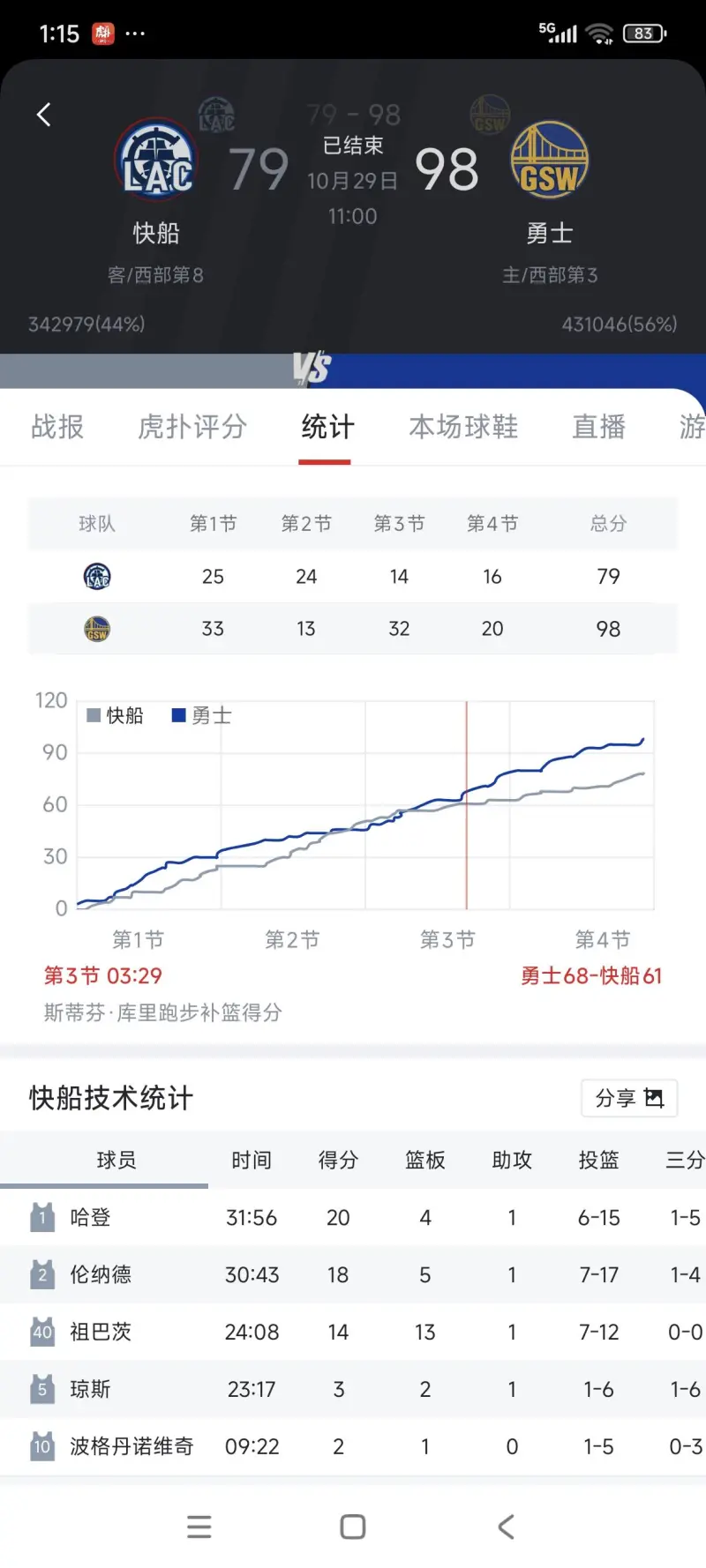Toggle the 勇士 line in chart legend
This screenshot has width=706, height=1568.
point(202,716)
